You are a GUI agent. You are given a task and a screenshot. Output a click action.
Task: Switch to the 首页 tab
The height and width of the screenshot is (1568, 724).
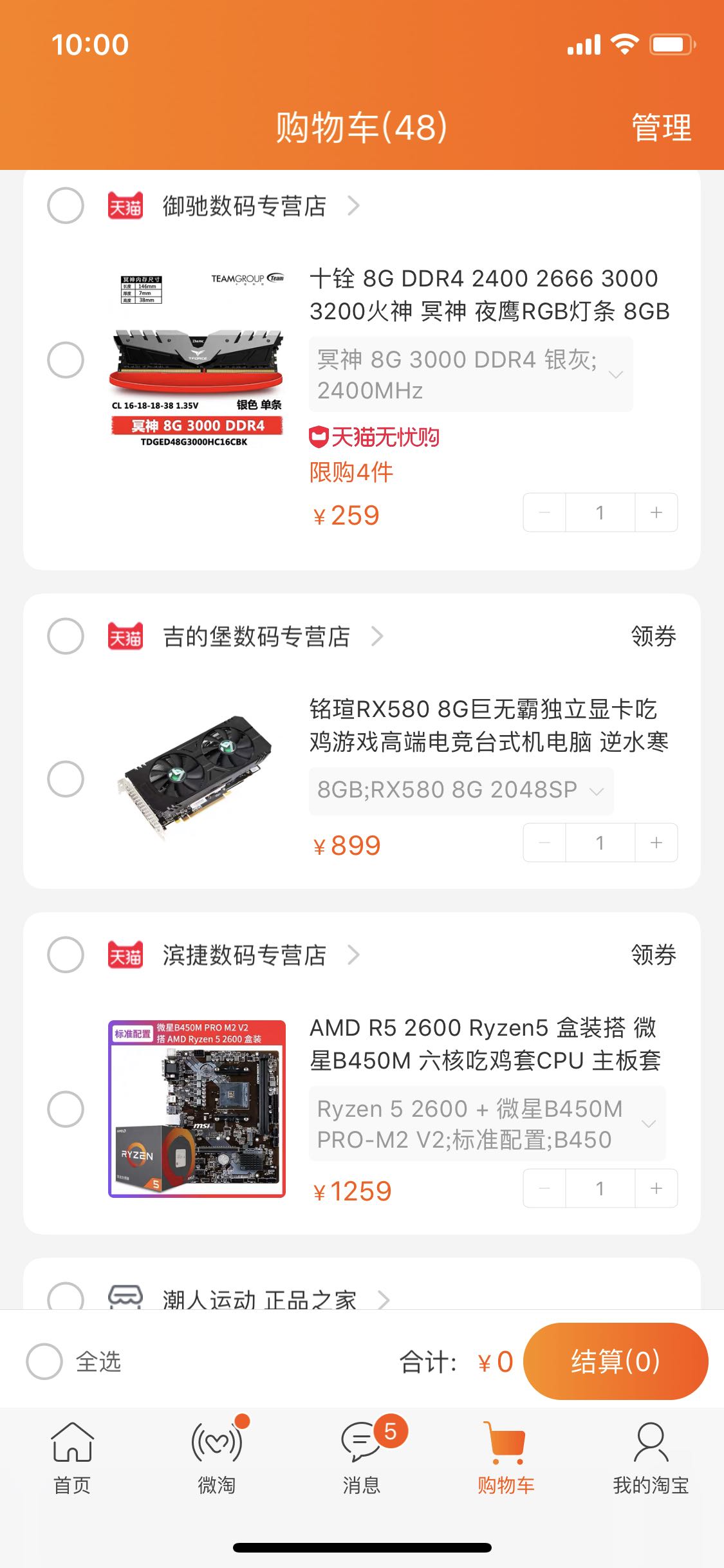click(x=72, y=1459)
